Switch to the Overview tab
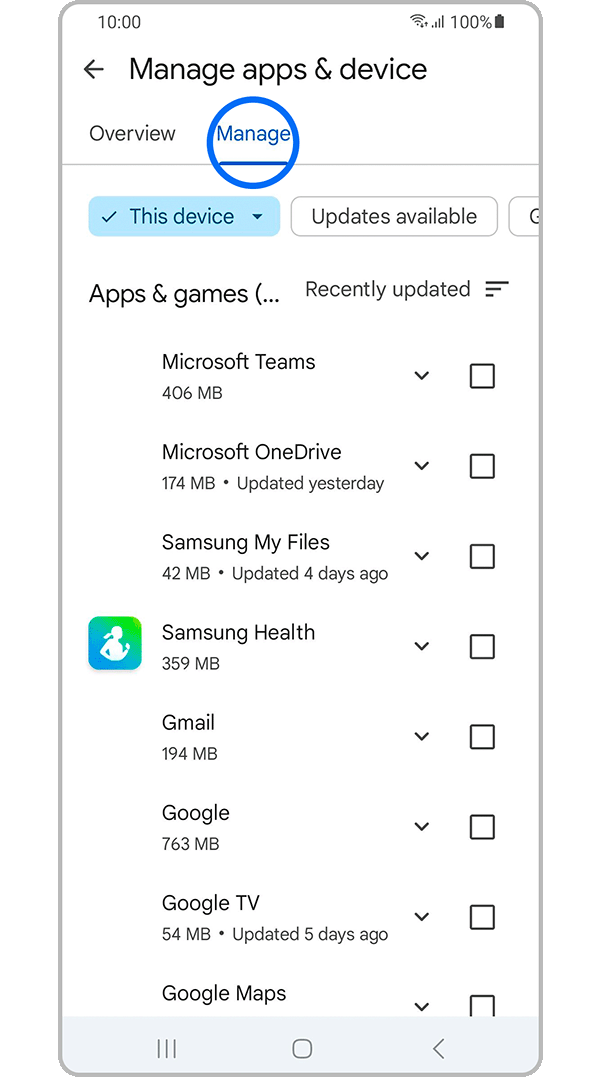 point(132,134)
